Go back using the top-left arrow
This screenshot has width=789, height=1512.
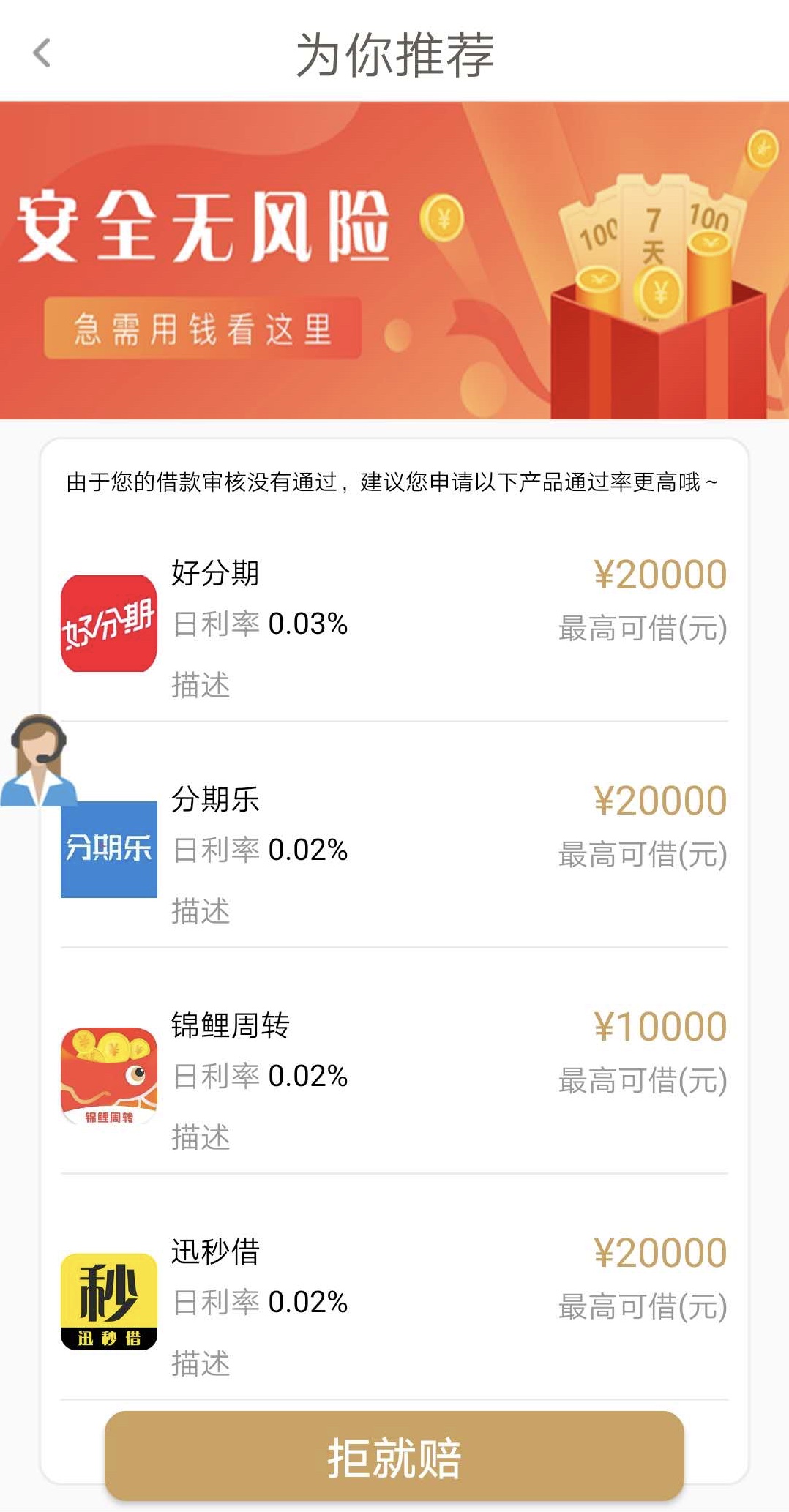click(x=42, y=53)
